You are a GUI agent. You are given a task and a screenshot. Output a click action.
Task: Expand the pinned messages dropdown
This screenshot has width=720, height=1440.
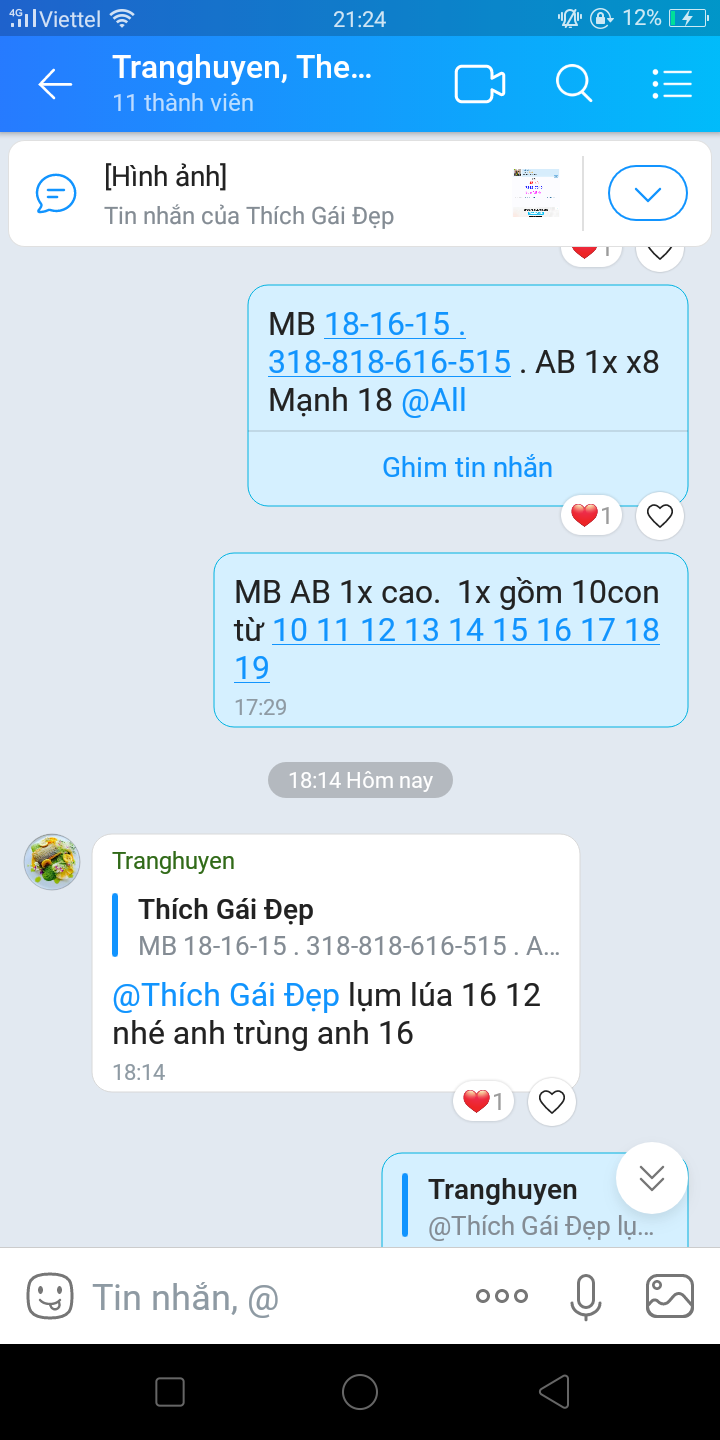point(647,193)
